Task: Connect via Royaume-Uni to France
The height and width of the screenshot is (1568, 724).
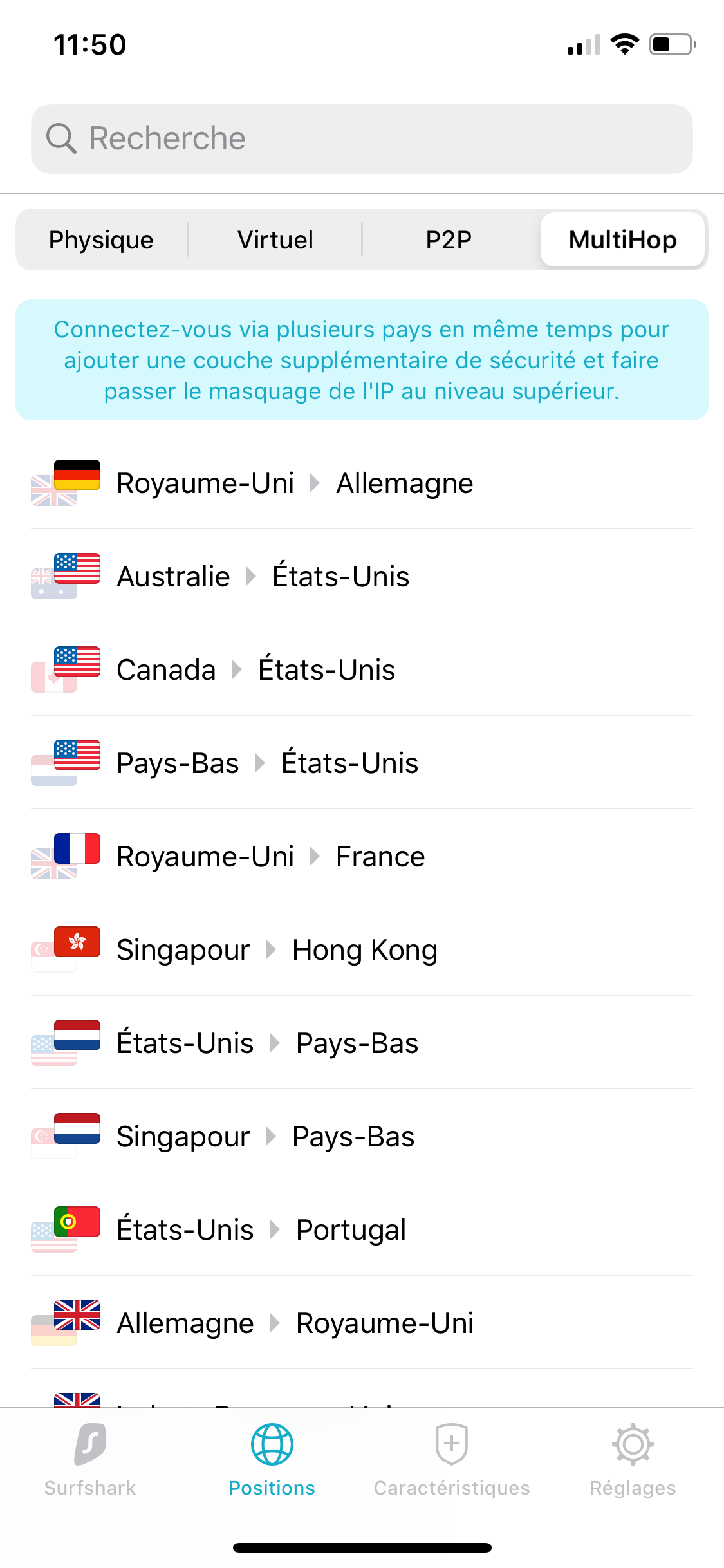Action: [x=362, y=856]
